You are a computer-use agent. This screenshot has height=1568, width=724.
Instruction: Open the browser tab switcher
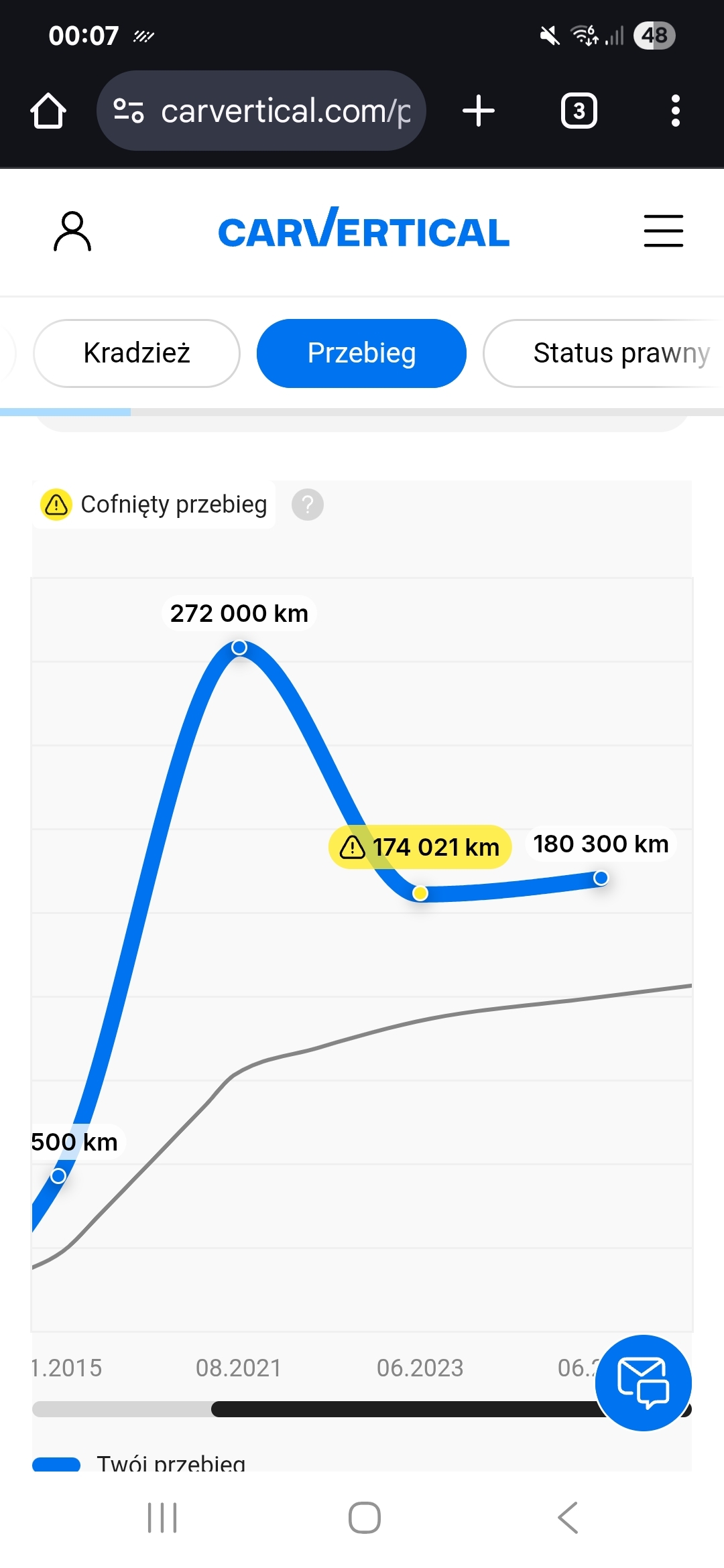tap(579, 111)
